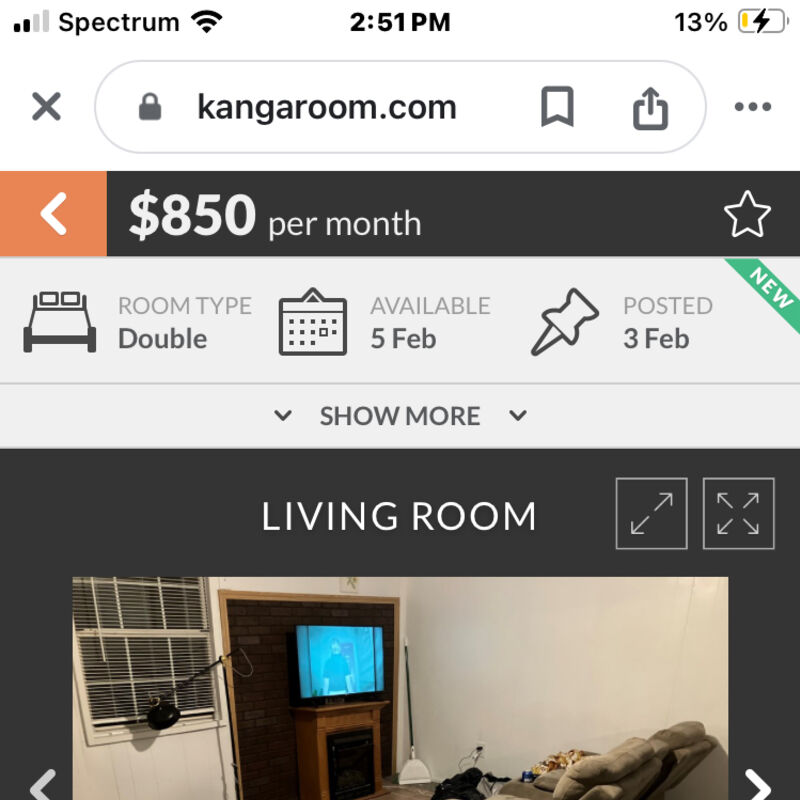
Task: Expand the Show More details section
Action: pyautogui.click(x=400, y=416)
